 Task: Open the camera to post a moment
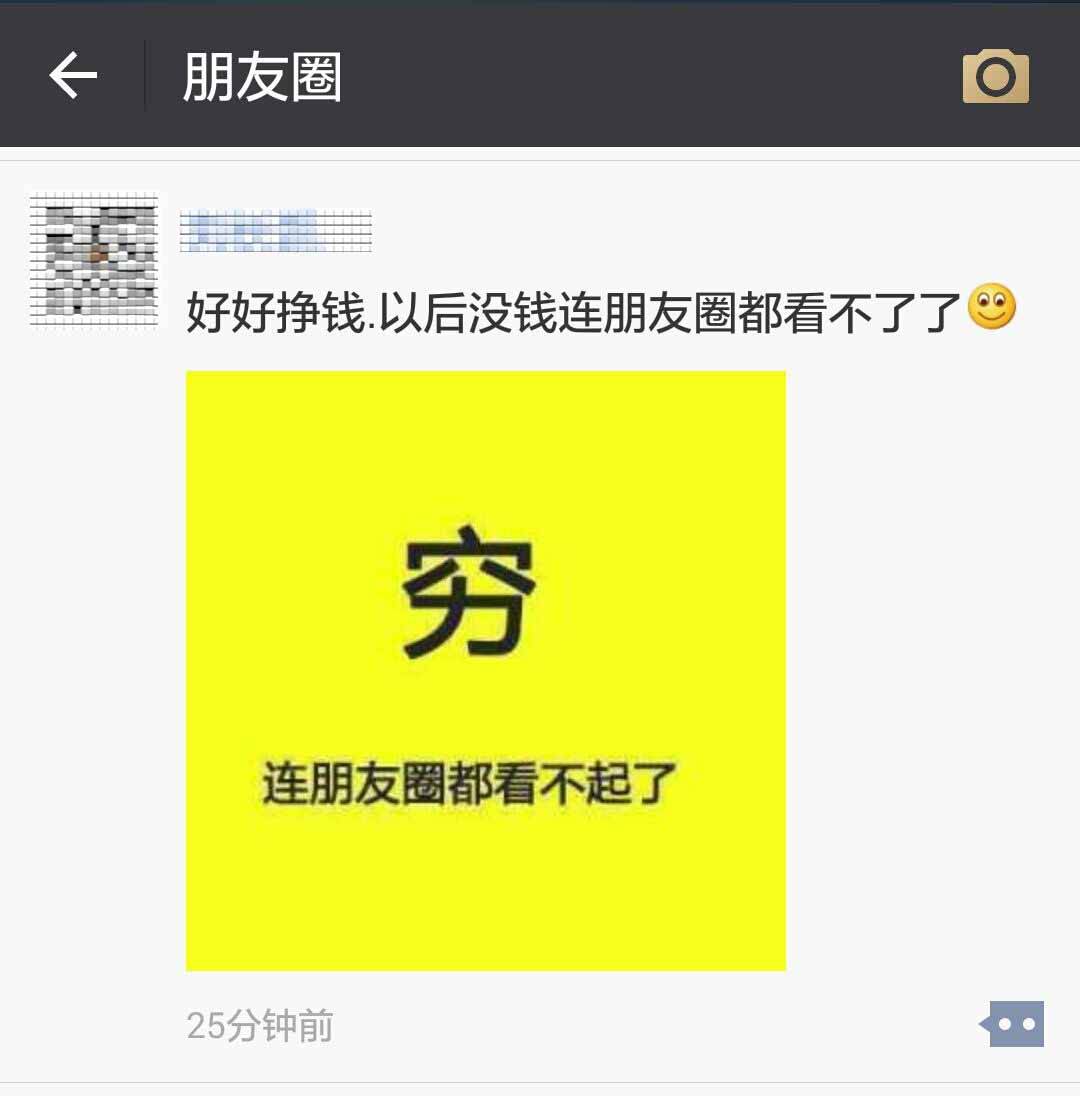tap(995, 76)
